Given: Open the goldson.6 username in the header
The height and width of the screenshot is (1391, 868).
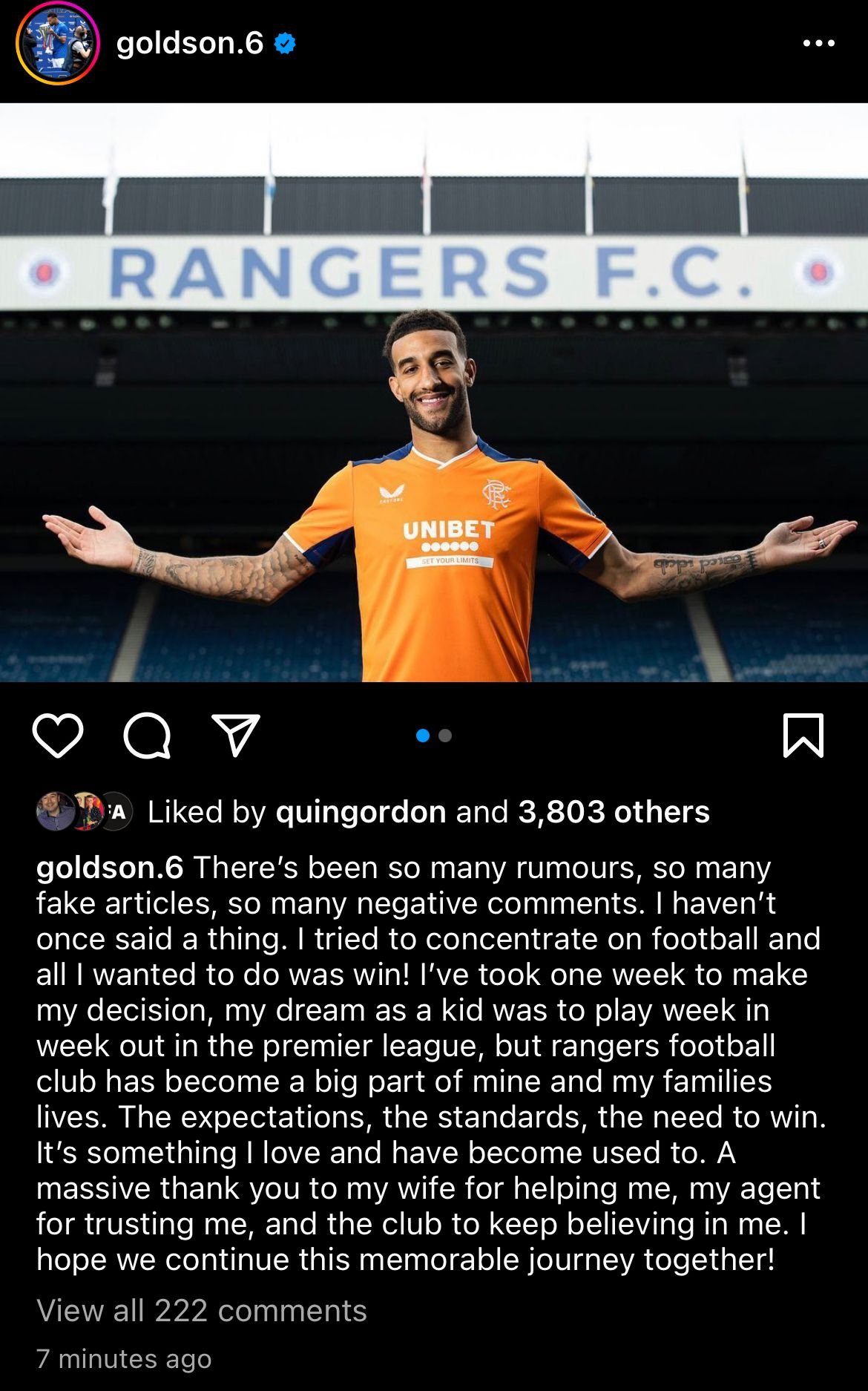Looking at the screenshot, I should [190, 44].
